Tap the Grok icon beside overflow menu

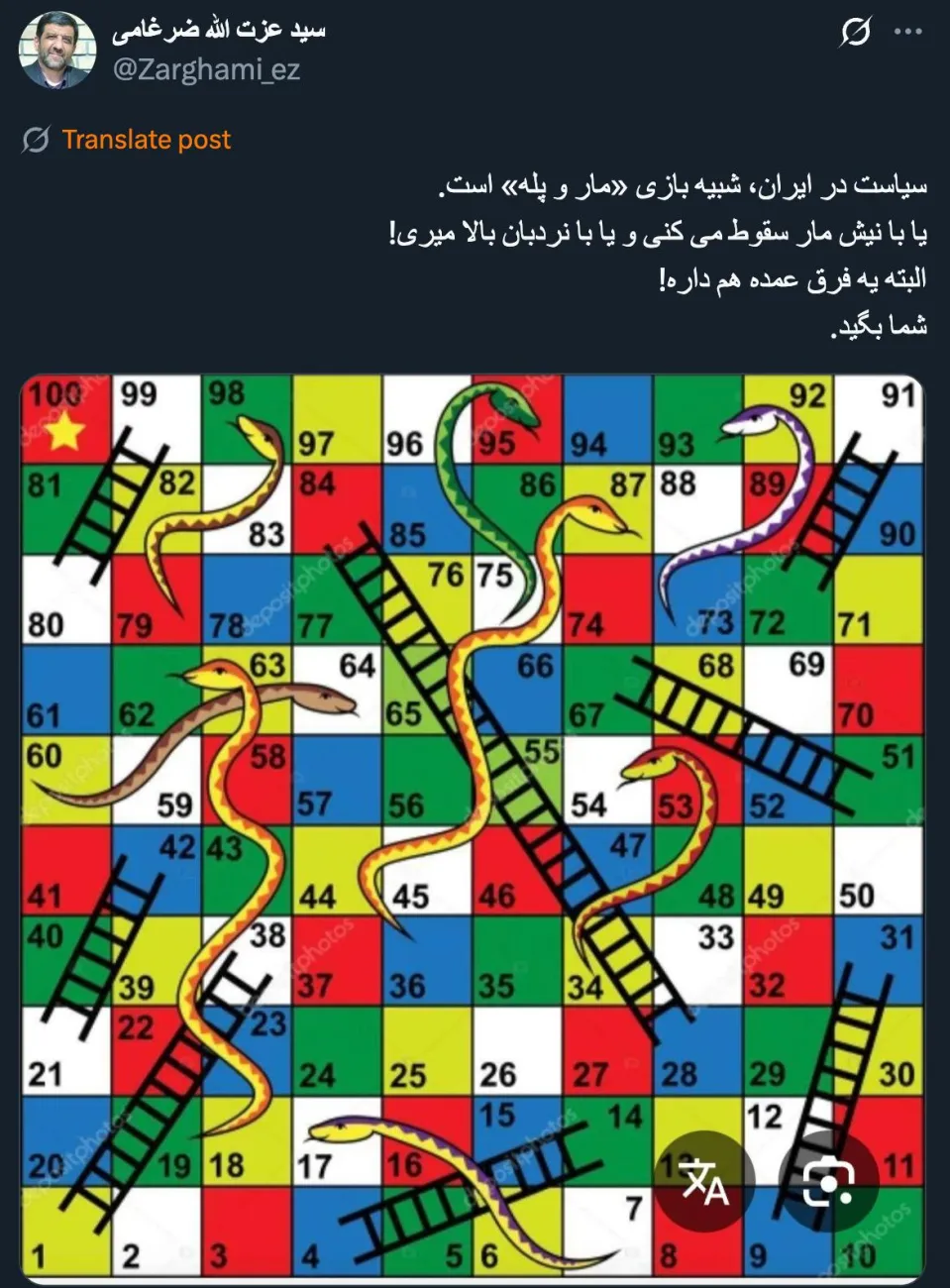tap(855, 33)
